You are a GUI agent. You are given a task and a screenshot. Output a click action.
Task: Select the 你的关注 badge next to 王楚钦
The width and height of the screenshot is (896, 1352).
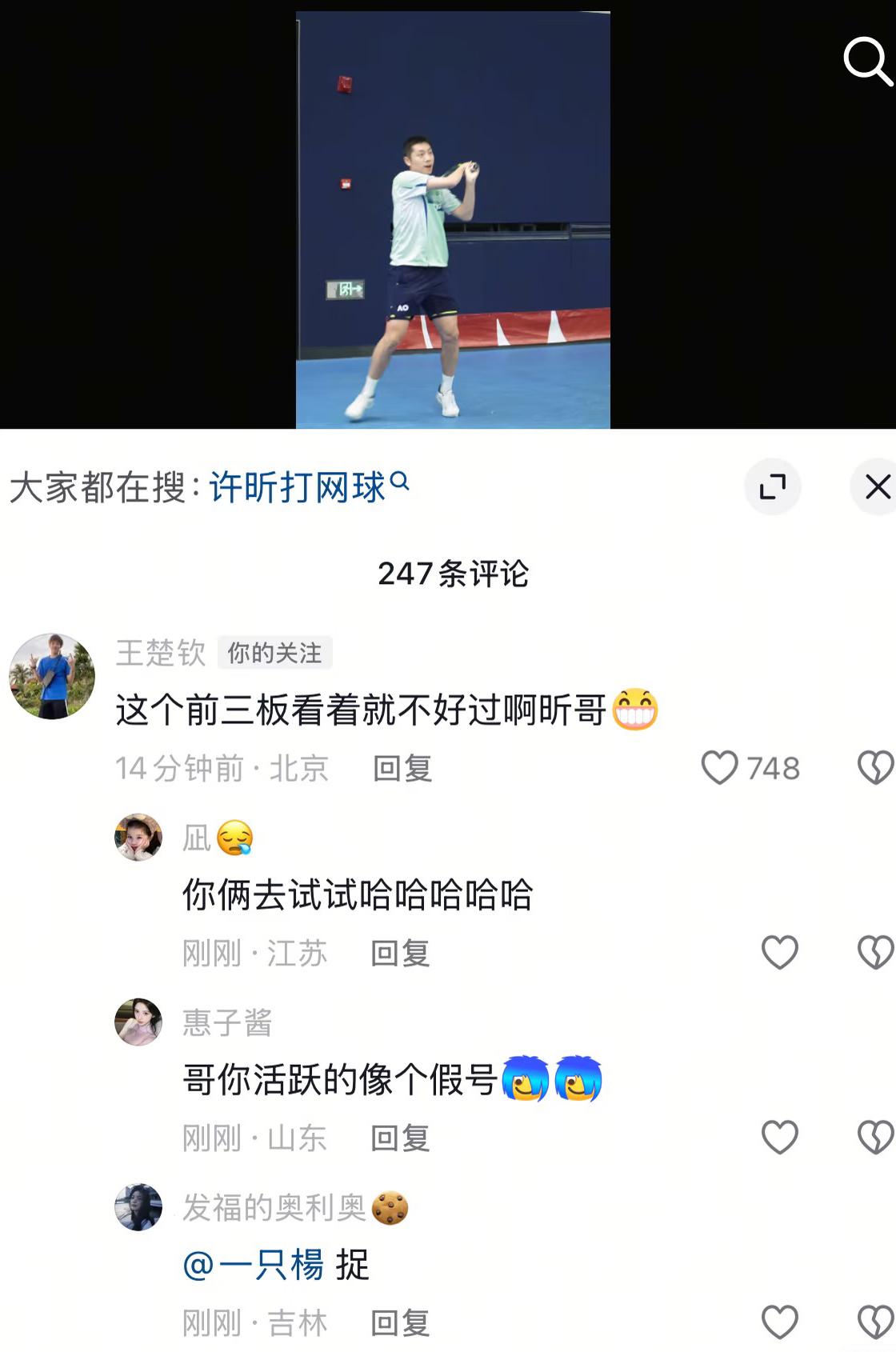tap(273, 654)
